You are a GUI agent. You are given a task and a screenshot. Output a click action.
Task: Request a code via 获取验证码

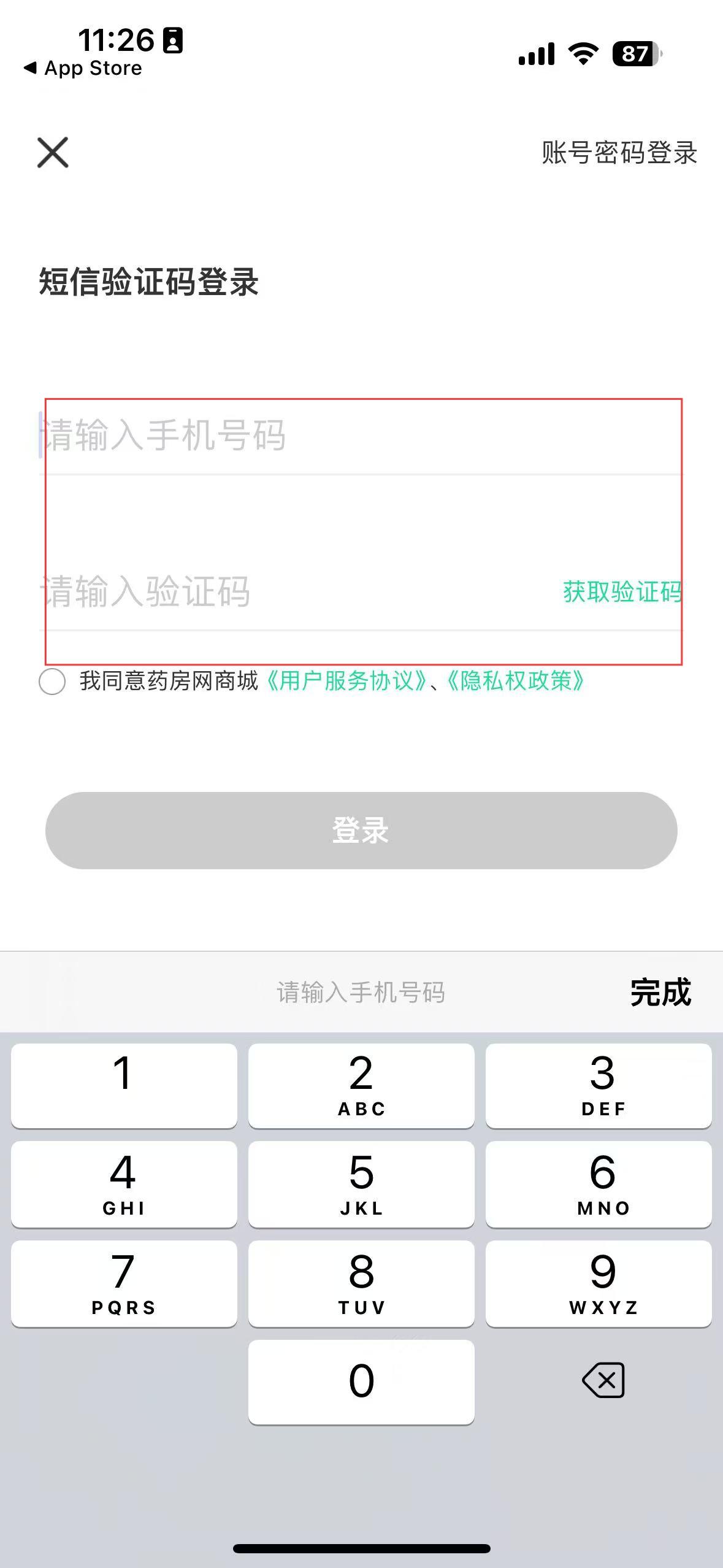621,592
